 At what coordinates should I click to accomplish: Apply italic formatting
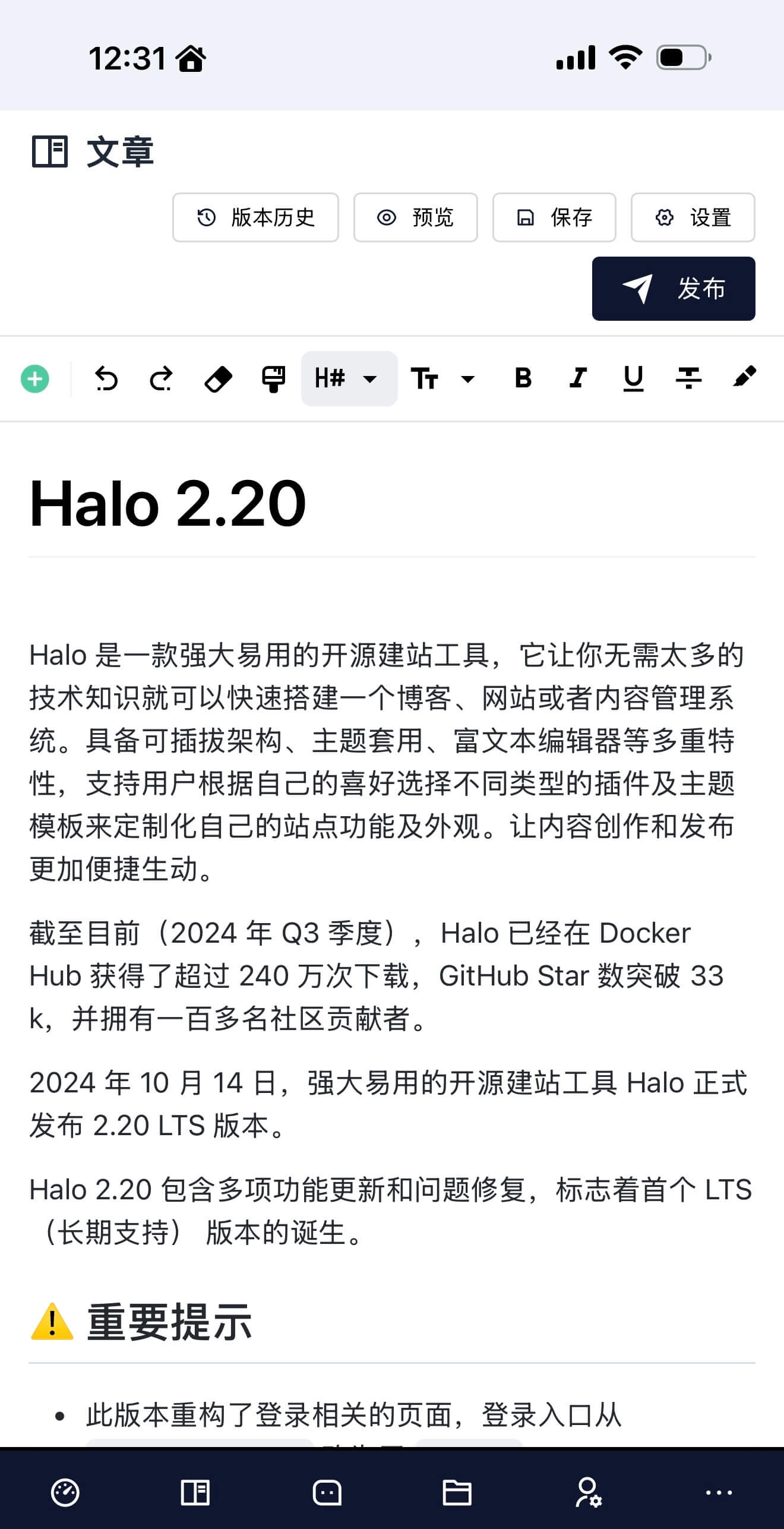578,378
